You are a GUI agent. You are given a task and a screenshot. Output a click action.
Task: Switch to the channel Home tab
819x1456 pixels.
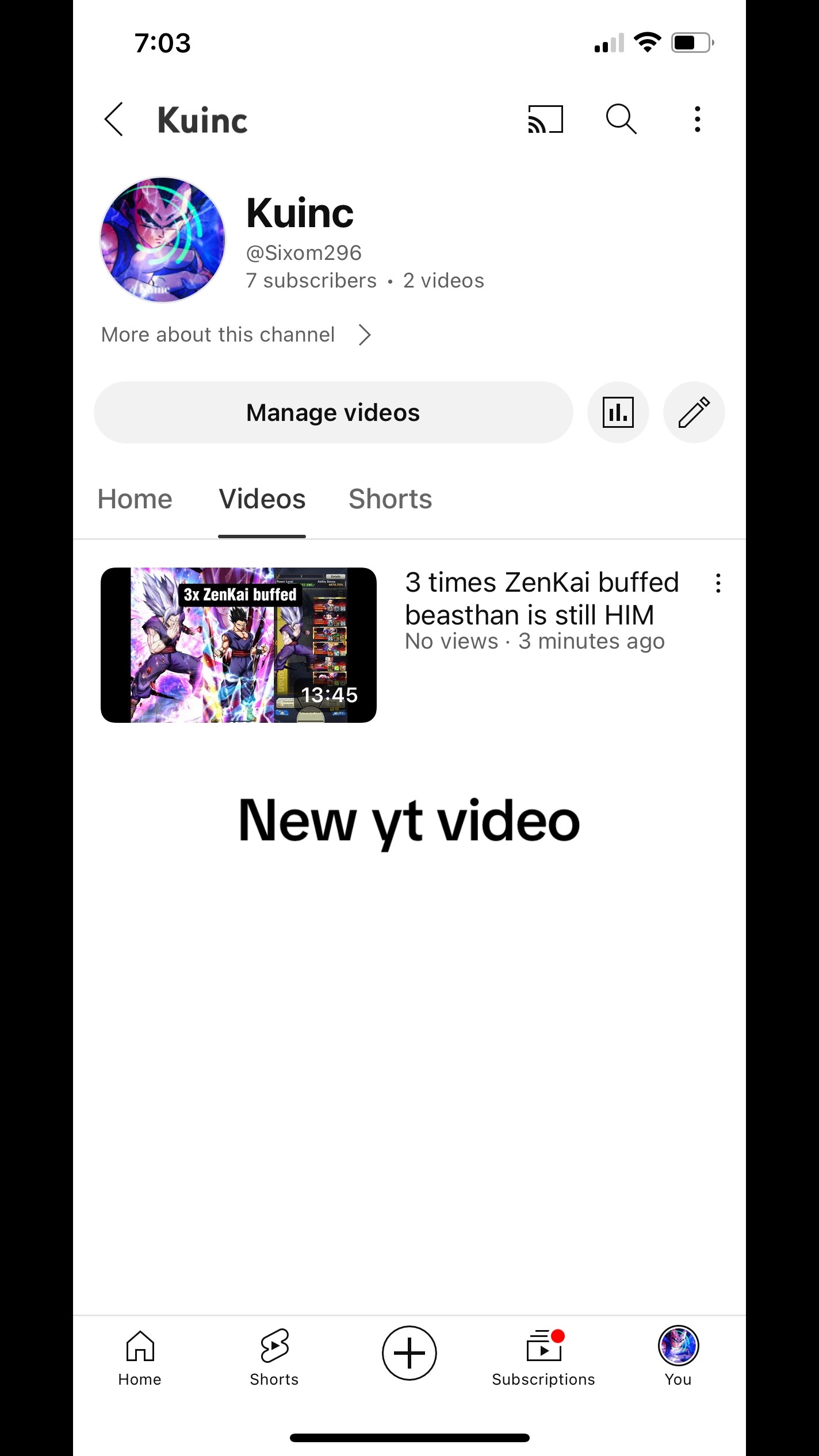[x=135, y=499]
